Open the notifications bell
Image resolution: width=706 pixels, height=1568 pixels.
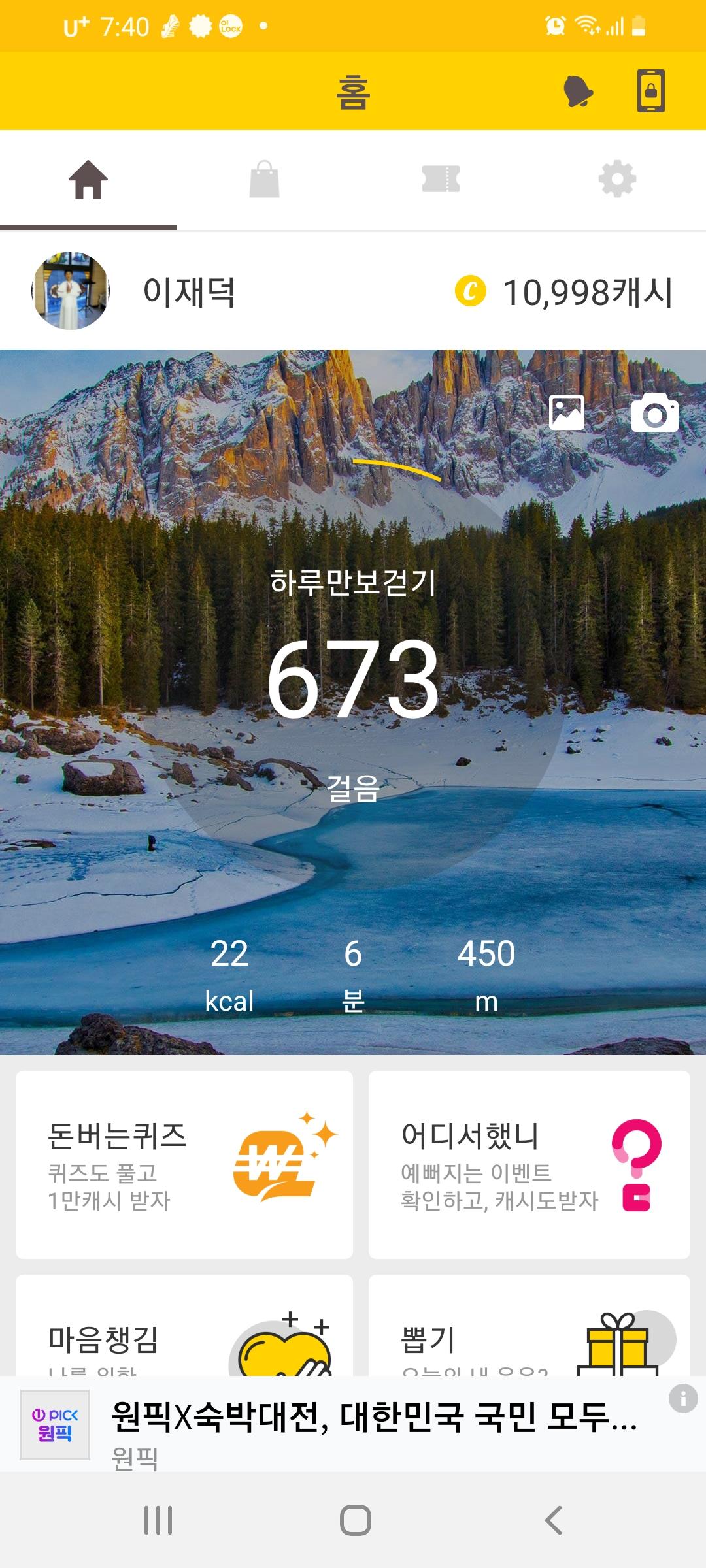(578, 91)
